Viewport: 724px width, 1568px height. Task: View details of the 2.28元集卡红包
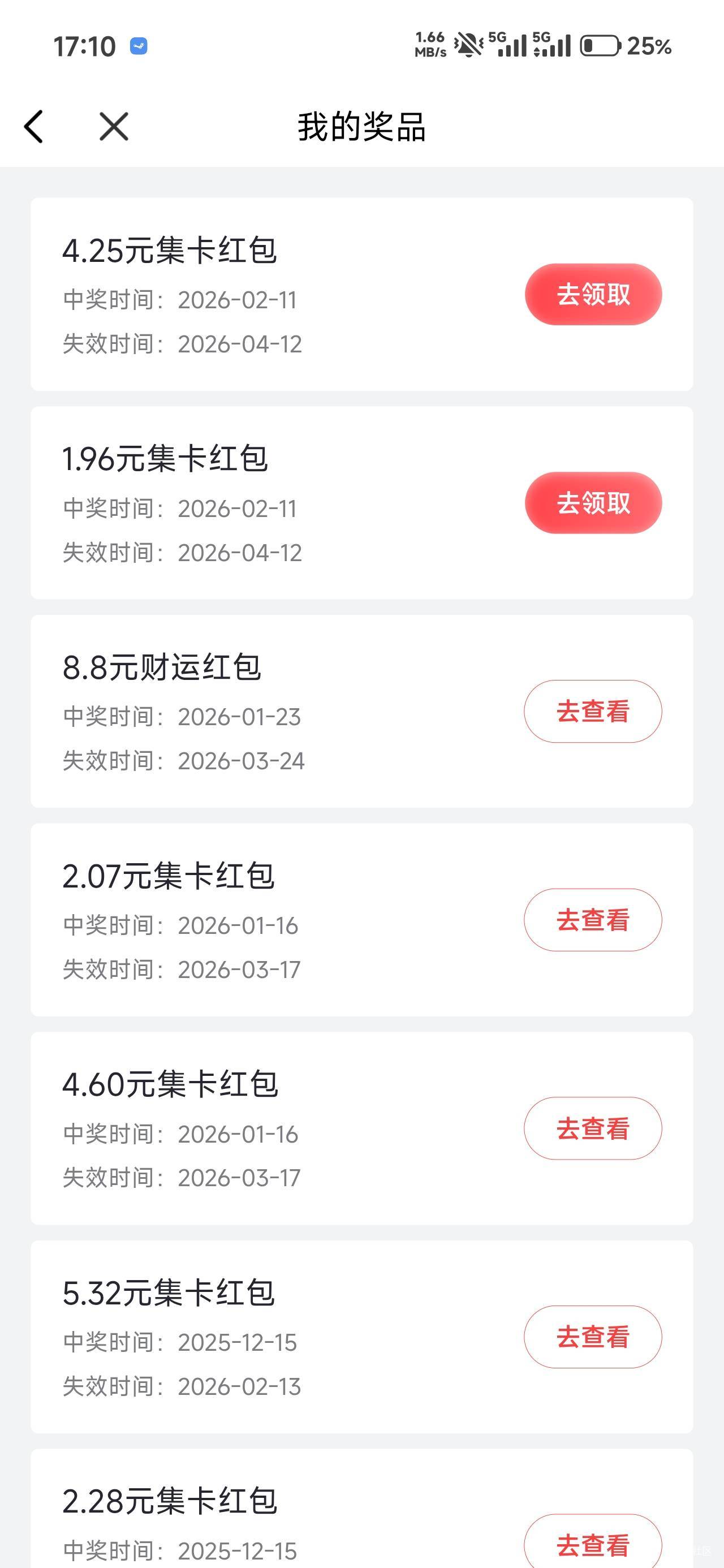[593, 1543]
